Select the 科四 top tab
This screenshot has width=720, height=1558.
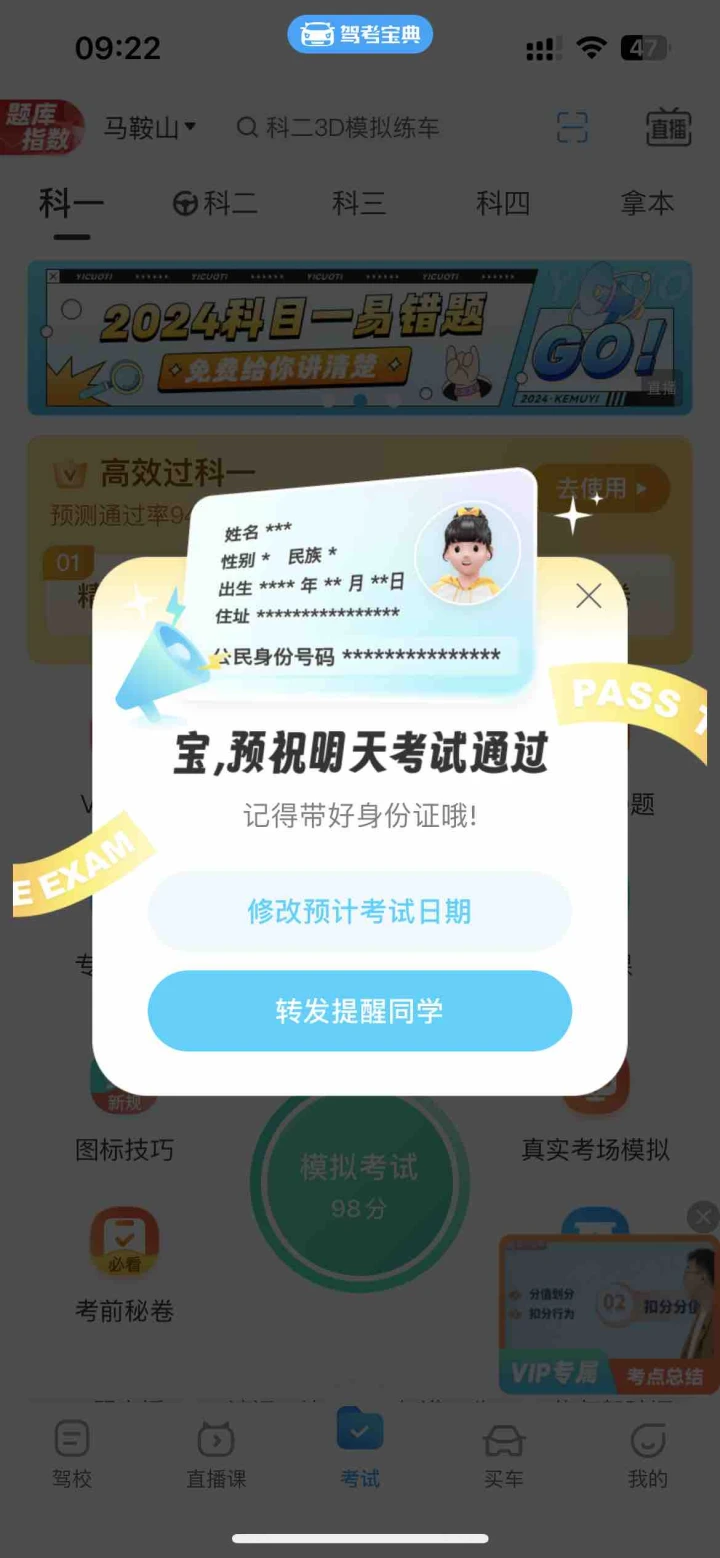tap(503, 204)
